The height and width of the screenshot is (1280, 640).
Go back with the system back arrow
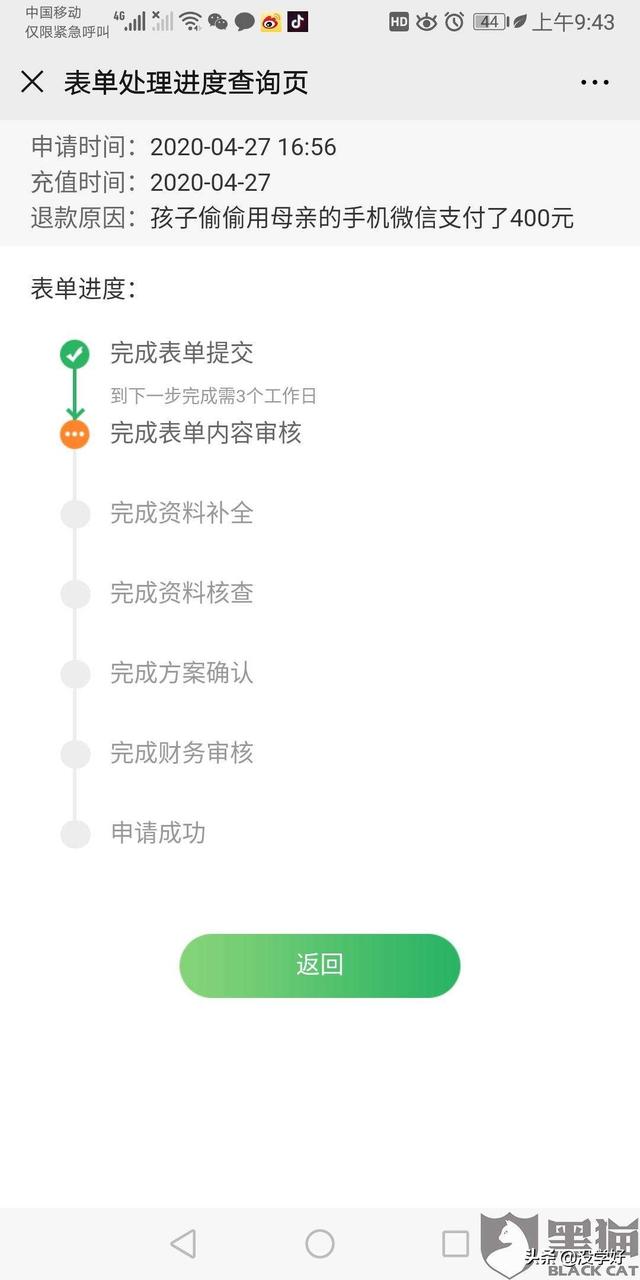pyautogui.click(x=183, y=1243)
